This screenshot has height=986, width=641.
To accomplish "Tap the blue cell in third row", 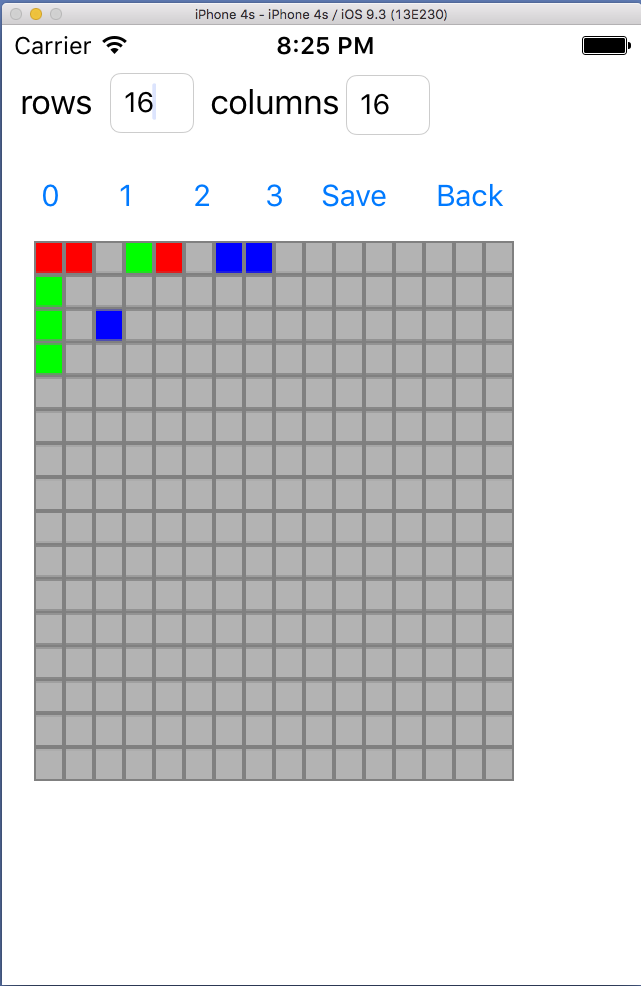I will (109, 326).
